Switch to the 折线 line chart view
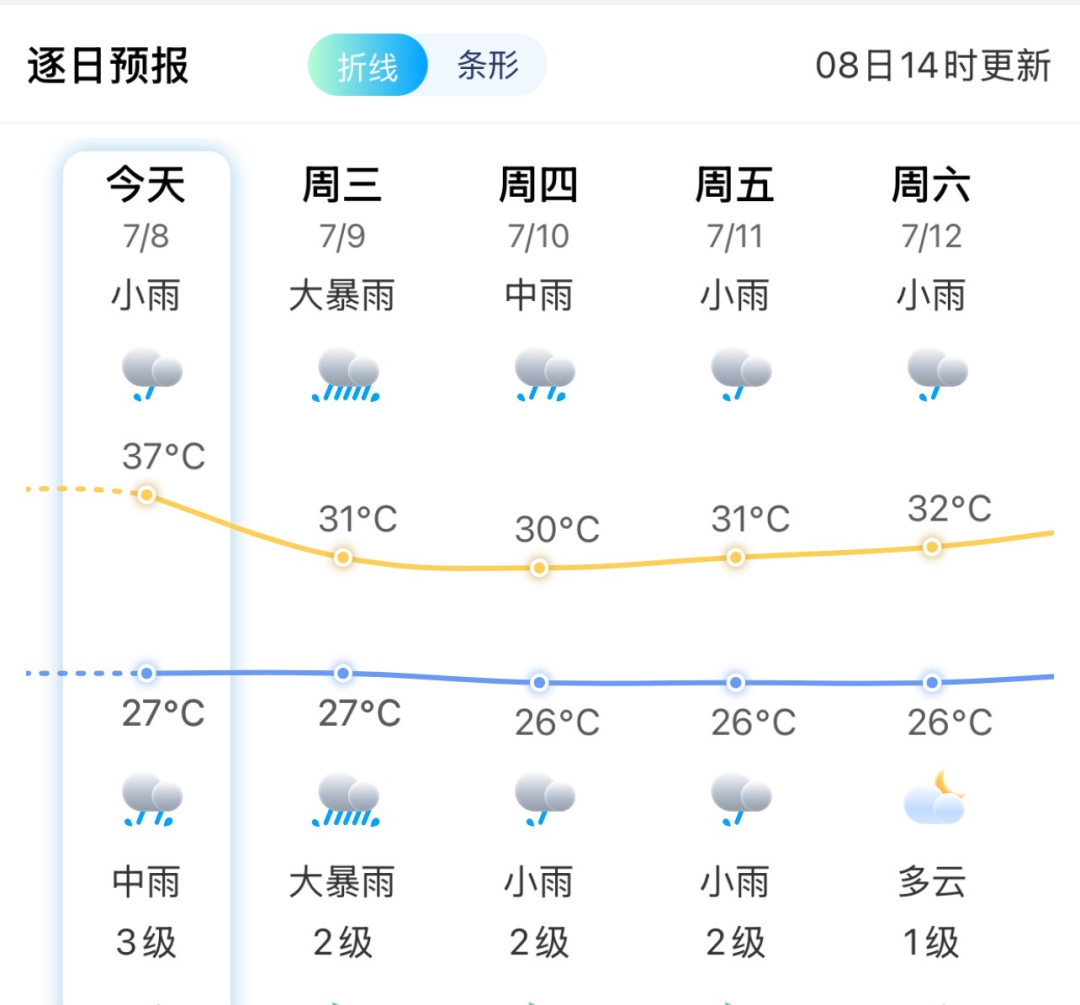 click(368, 66)
